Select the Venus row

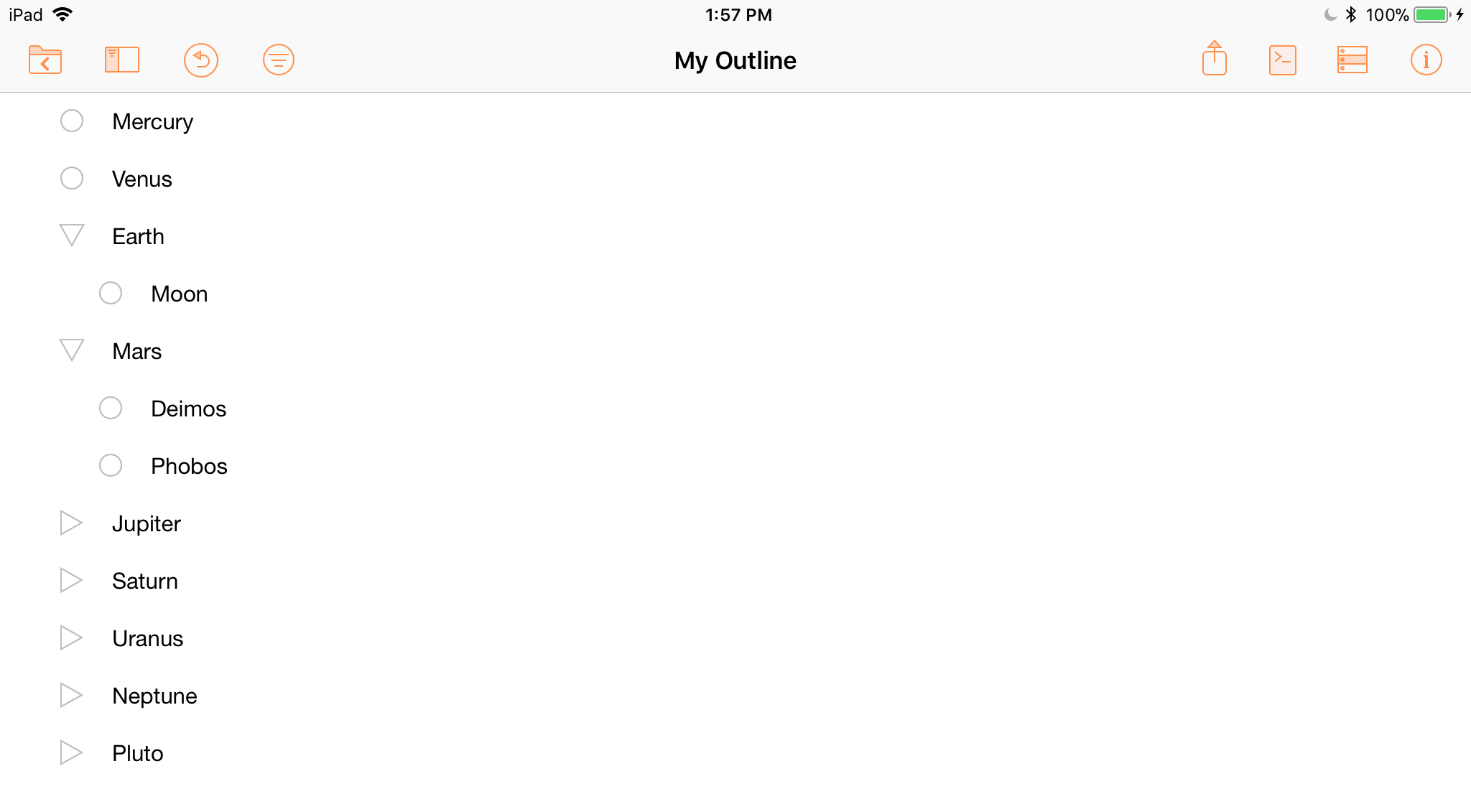pos(142,179)
